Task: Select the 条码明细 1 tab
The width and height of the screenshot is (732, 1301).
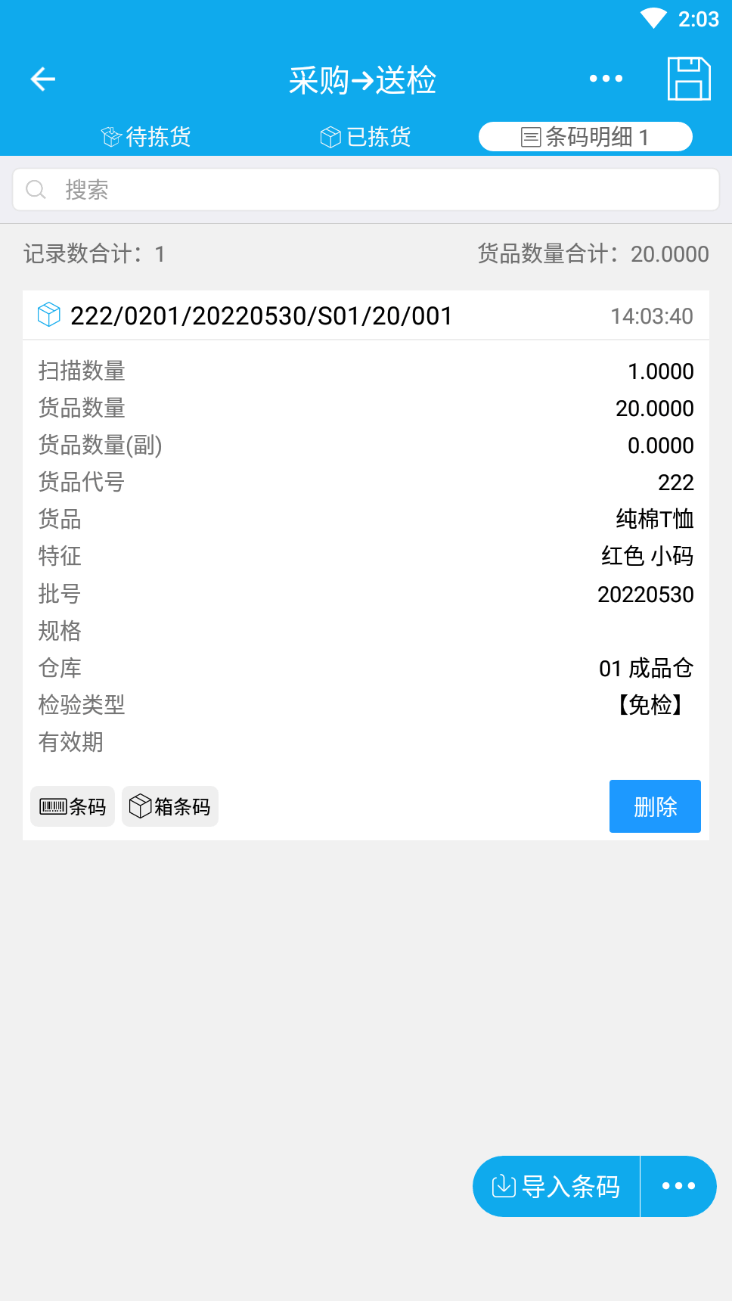Action: (586, 137)
